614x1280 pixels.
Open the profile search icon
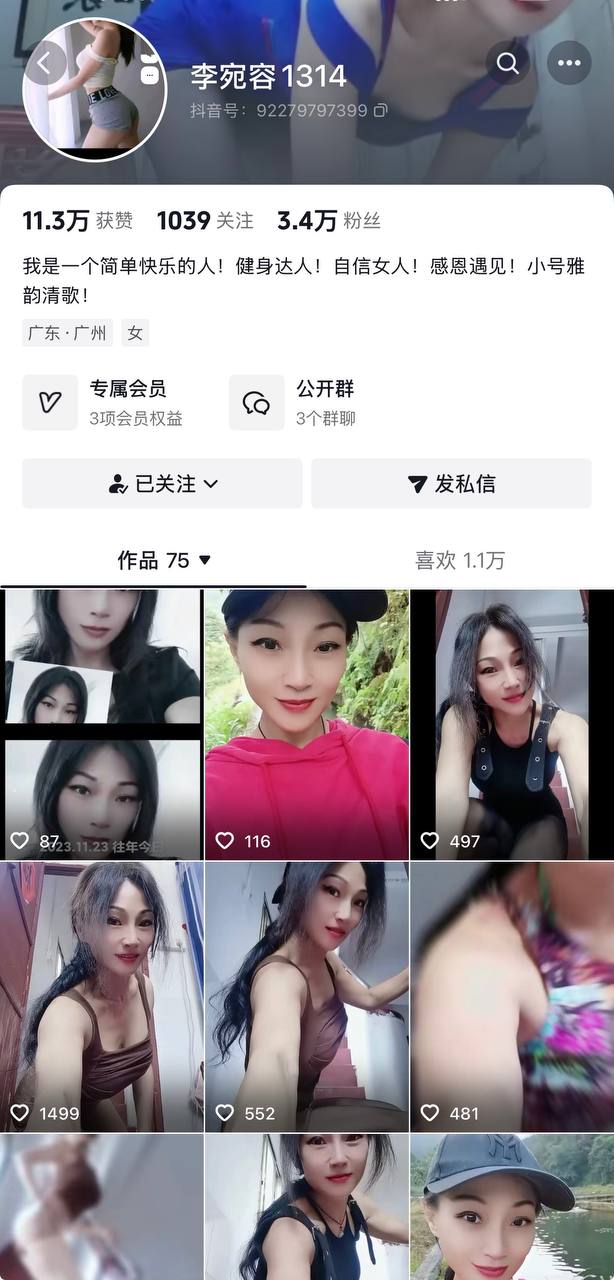(x=508, y=64)
